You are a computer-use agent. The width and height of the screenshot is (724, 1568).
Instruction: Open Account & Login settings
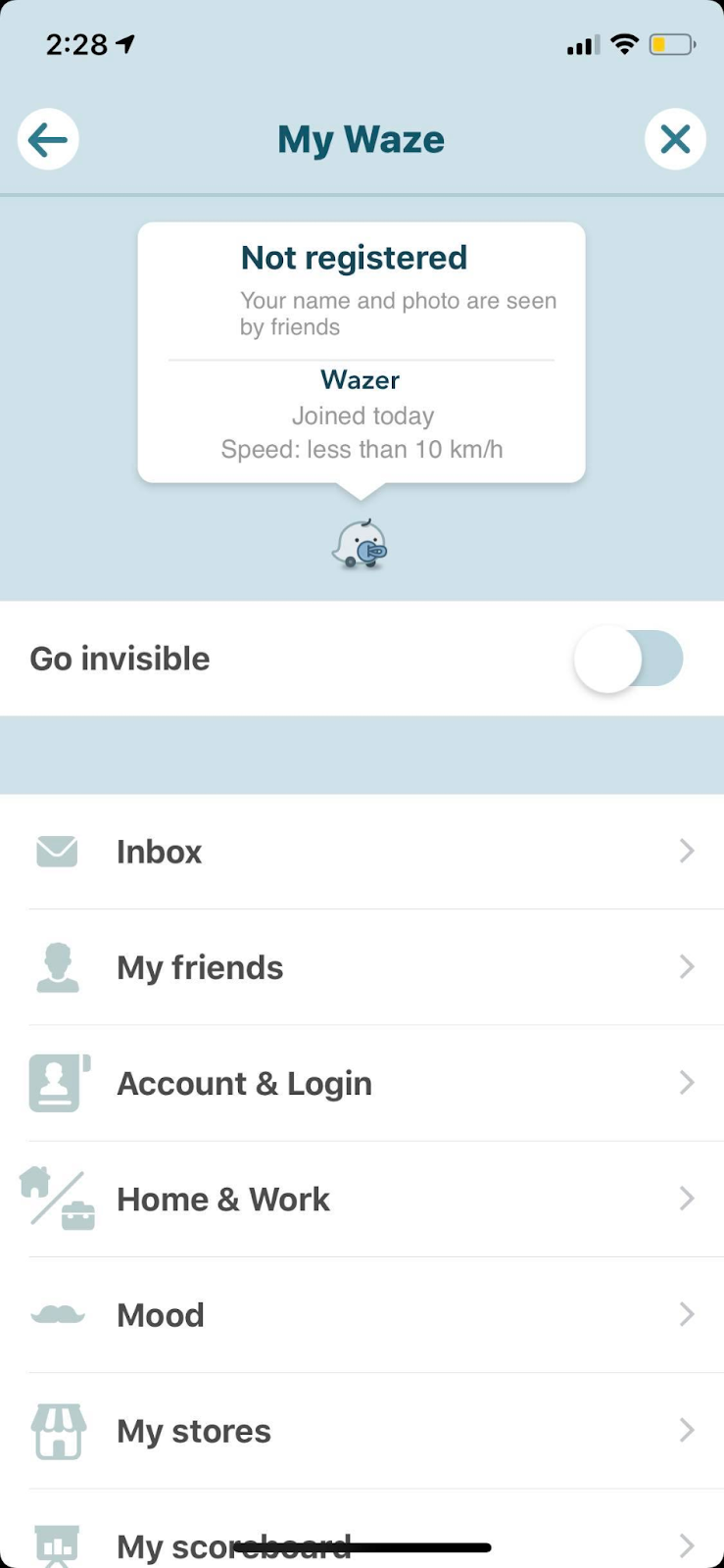coord(362,1083)
